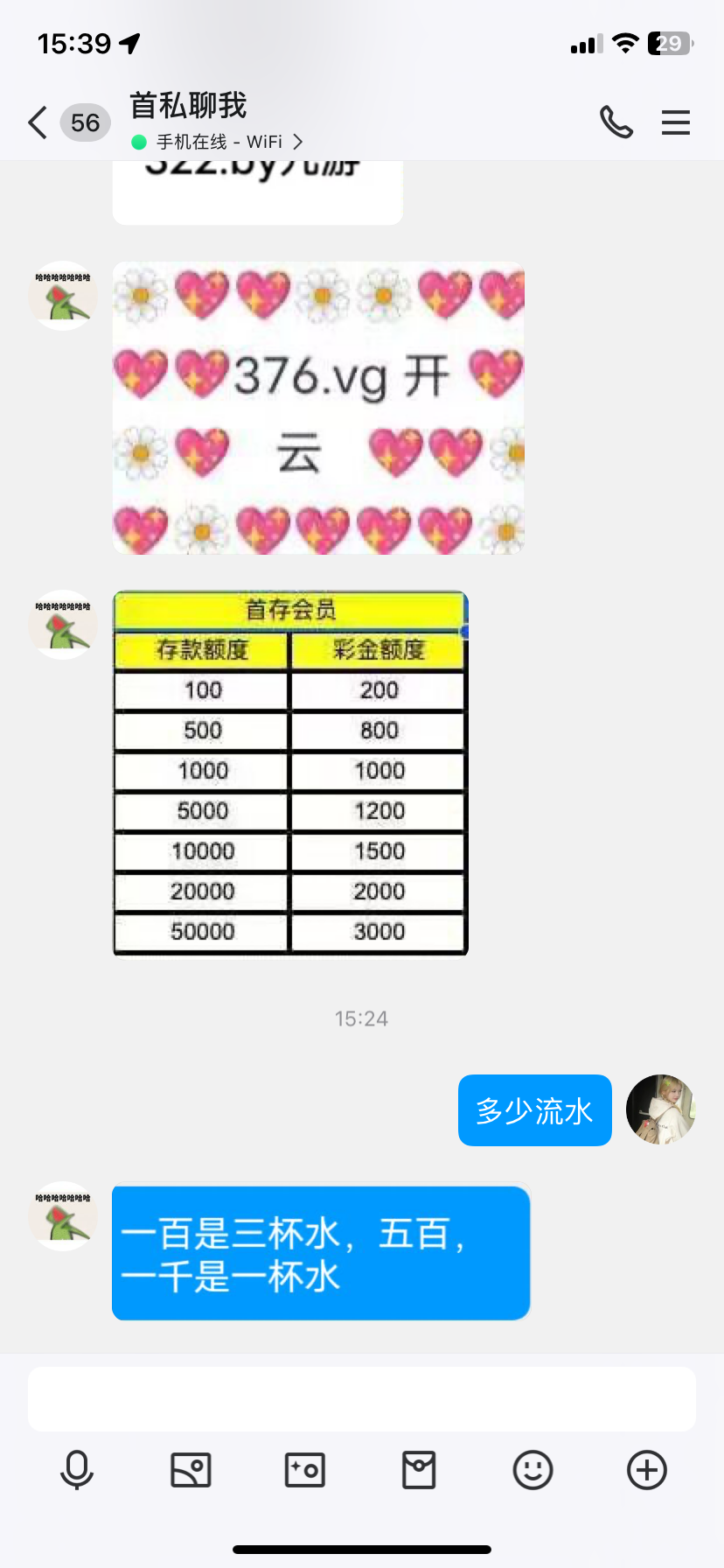Open contact profile from the online status line
The width and height of the screenshot is (724, 1568).
219,142
